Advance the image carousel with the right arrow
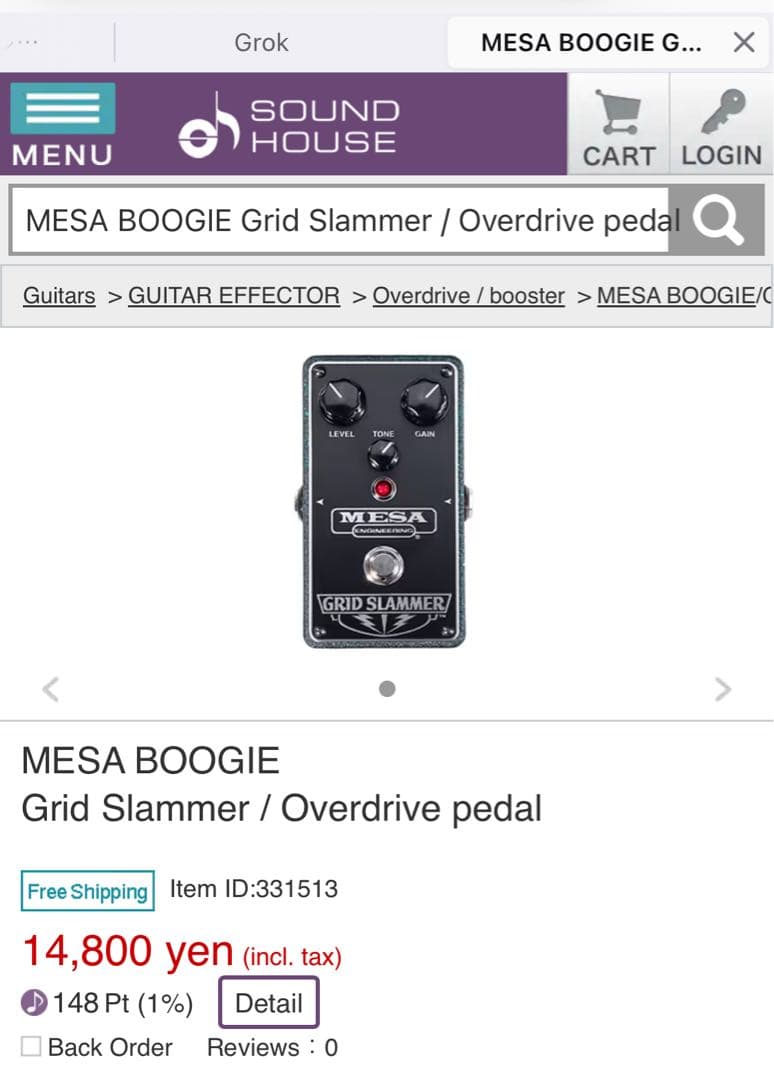774x1080 pixels. [x=723, y=688]
